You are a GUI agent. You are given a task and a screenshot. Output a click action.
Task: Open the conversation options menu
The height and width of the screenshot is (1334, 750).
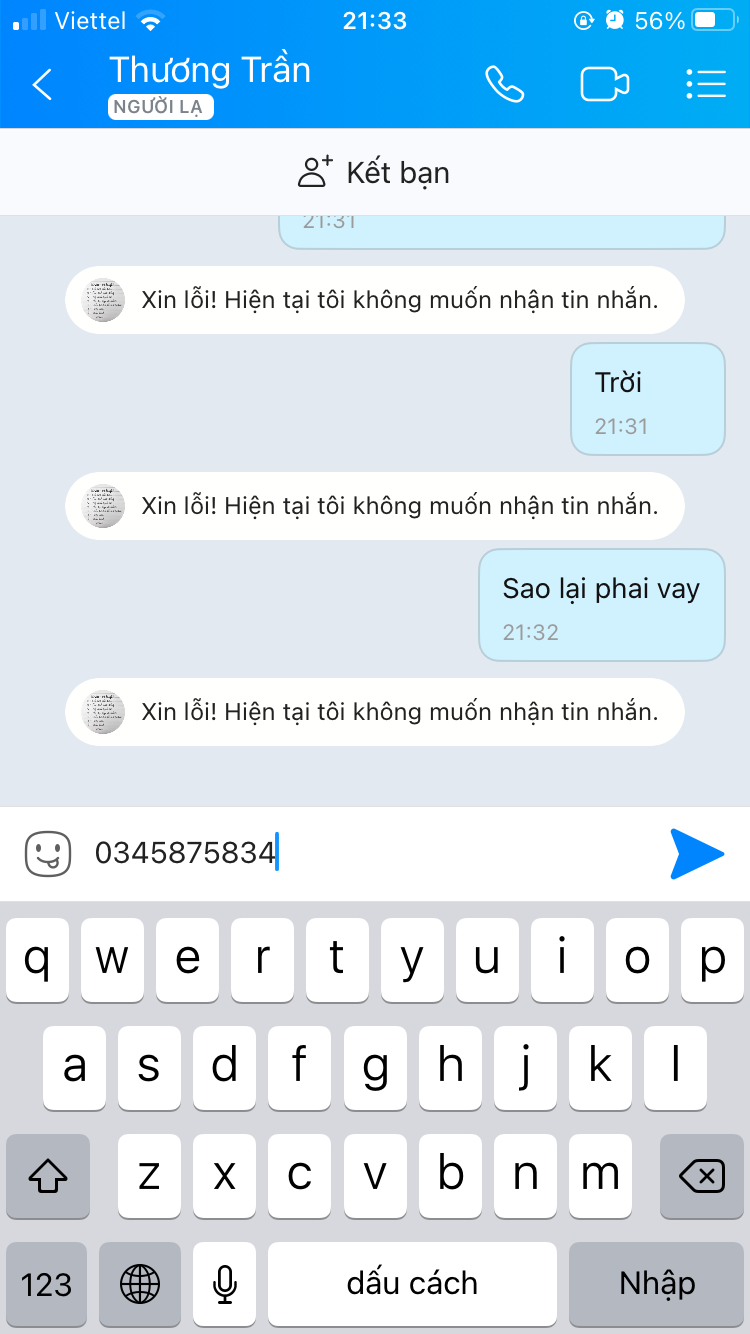click(706, 85)
